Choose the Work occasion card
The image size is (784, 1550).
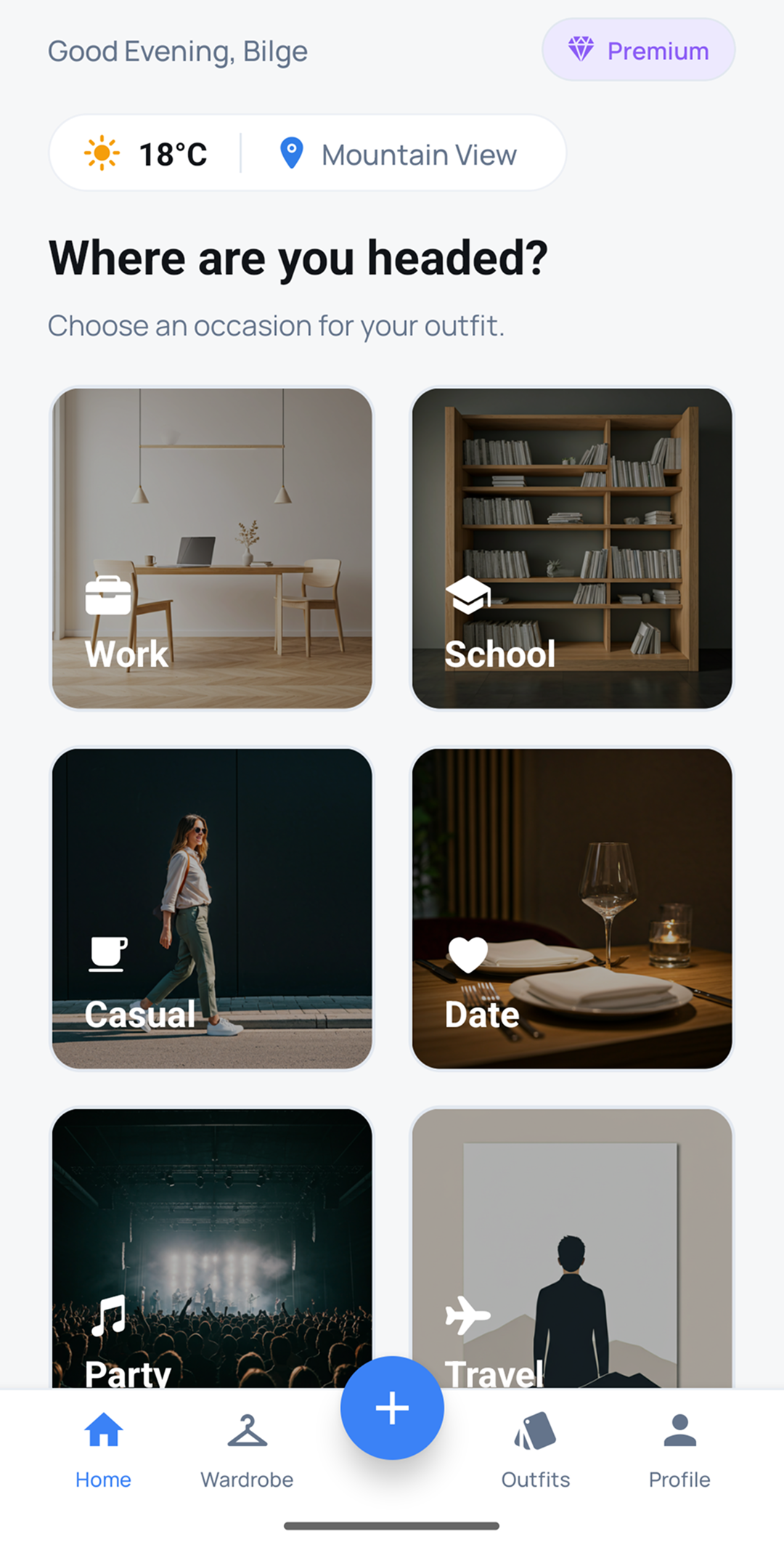coord(211,548)
